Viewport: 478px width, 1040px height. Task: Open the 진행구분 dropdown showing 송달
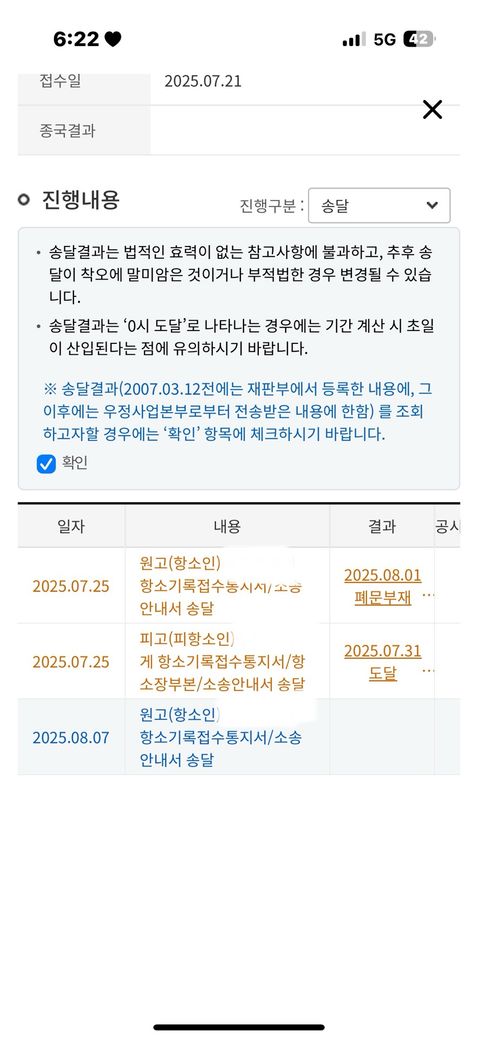[x=379, y=206]
